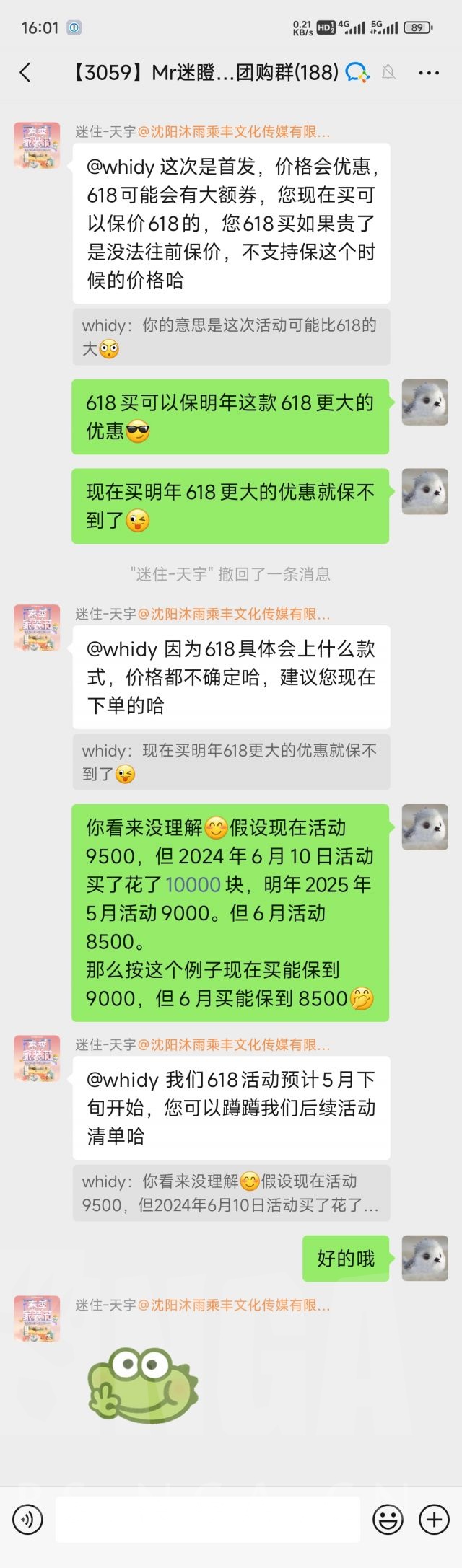The height and width of the screenshot is (1568, 462).
Task: Open the chat search icon beside group title
Action: [x=357, y=72]
